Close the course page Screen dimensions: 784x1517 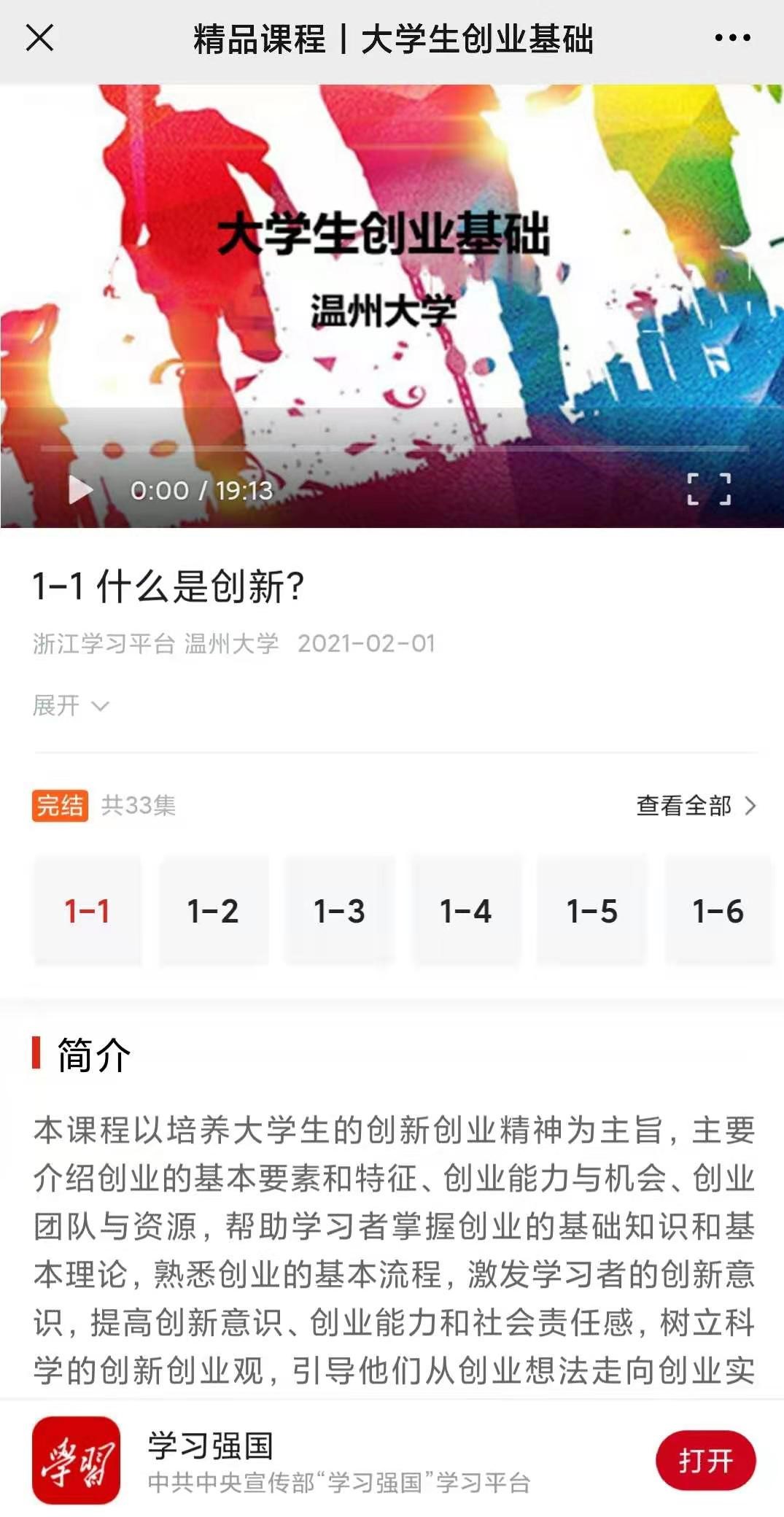(x=39, y=38)
